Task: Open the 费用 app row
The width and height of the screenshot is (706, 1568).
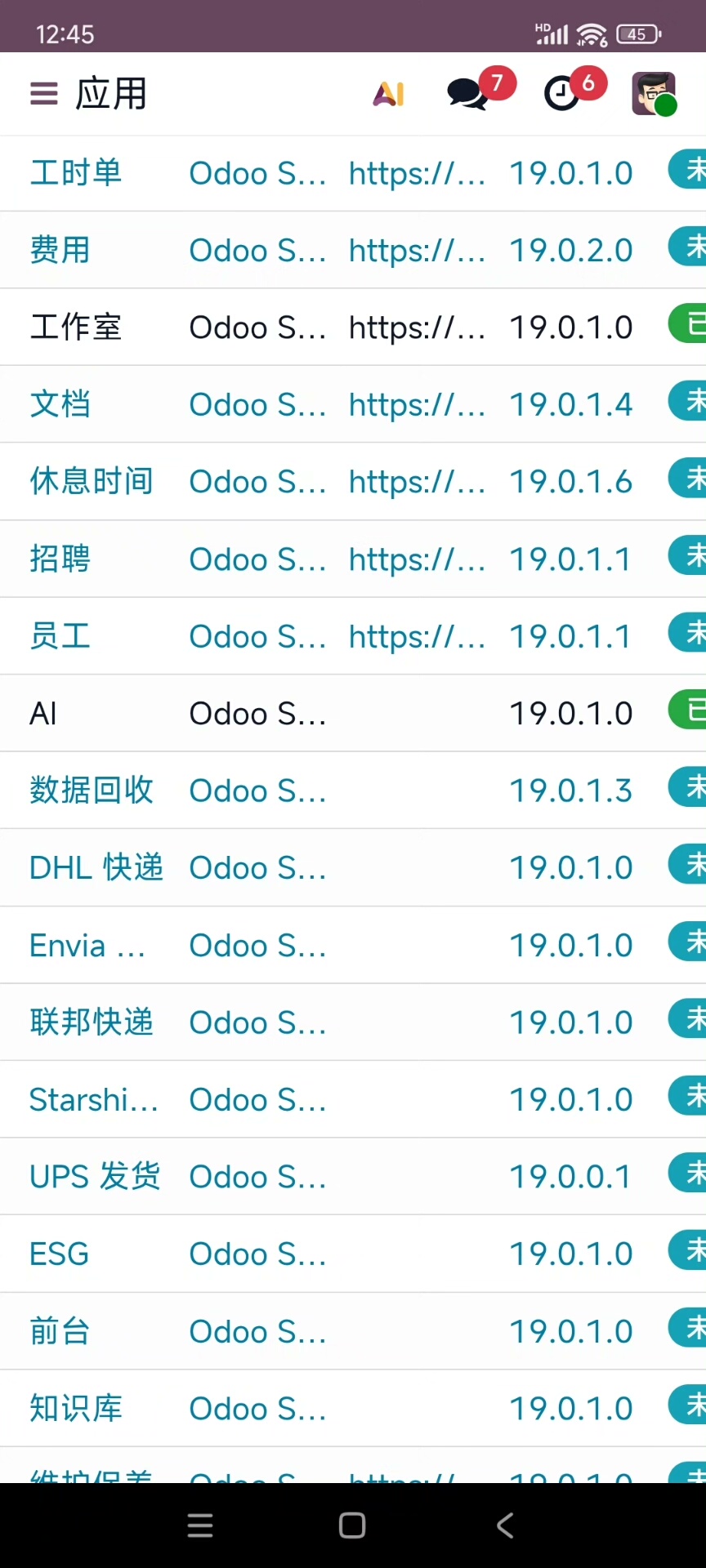Action: tap(60, 250)
